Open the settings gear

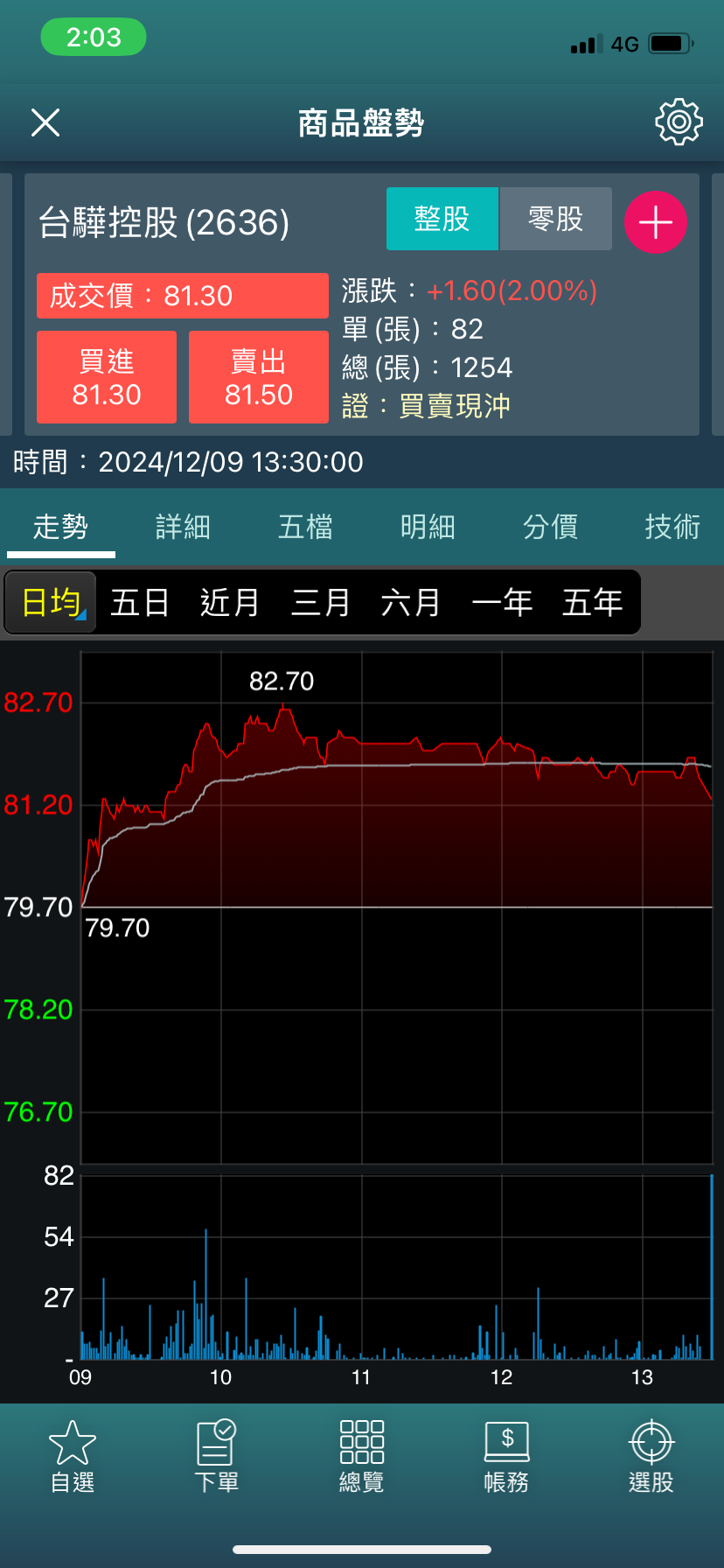pyautogui.click(x=679, y=122)
